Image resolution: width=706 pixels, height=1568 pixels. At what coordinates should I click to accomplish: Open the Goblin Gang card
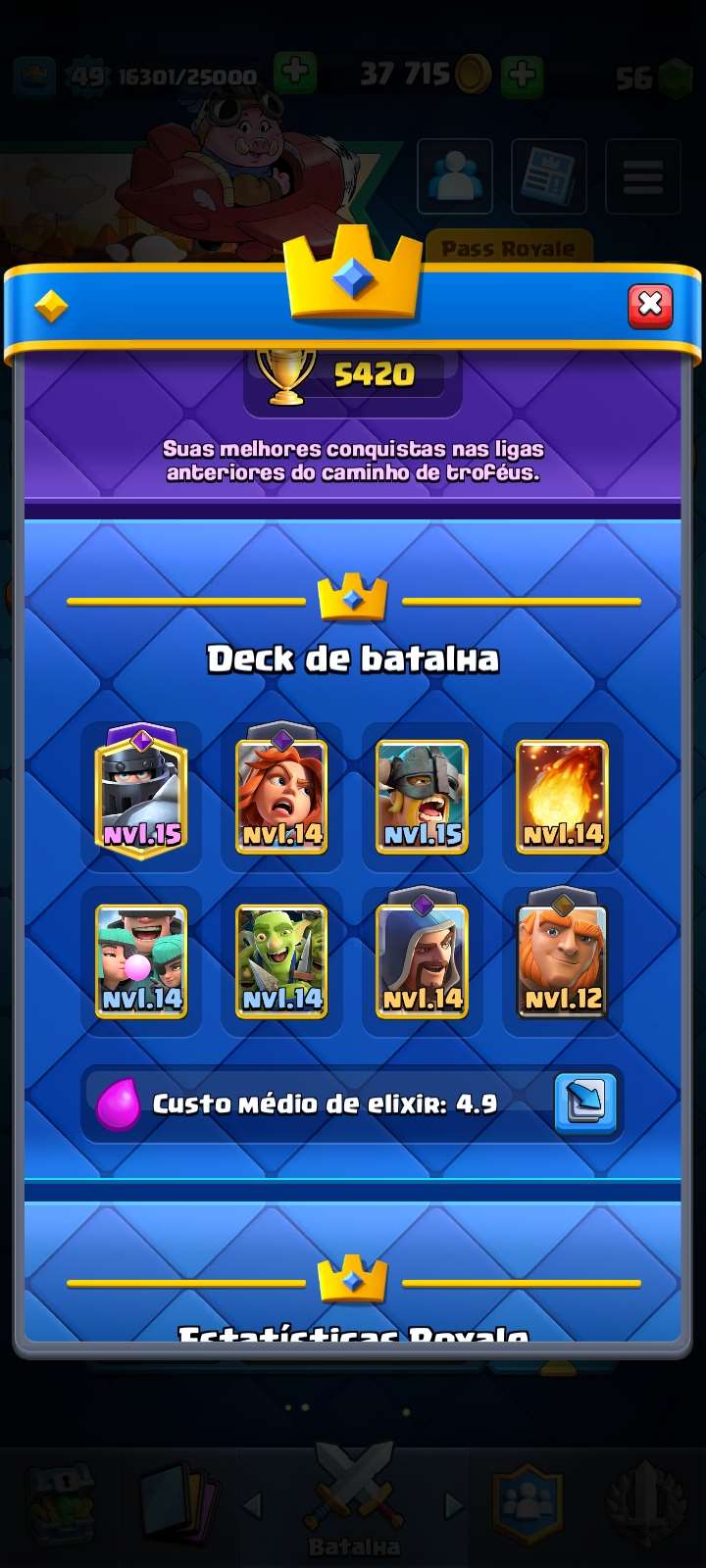pos(281,960)
